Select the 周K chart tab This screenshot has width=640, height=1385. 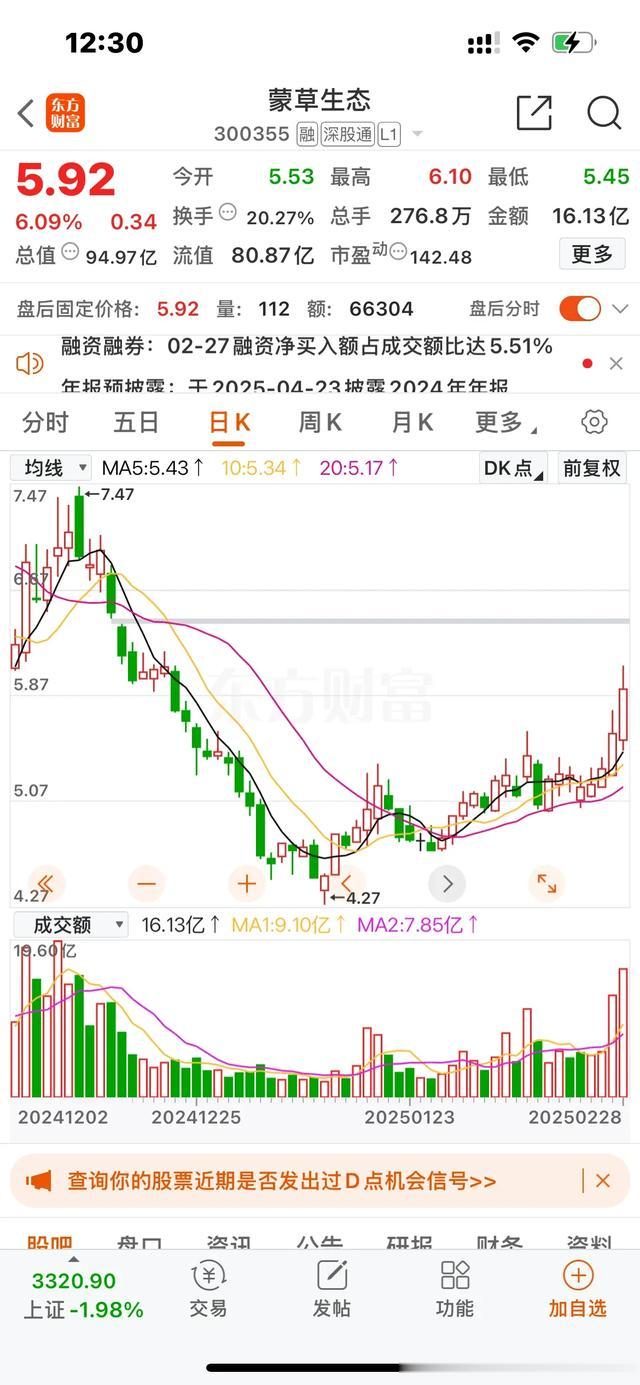(x=319, y=423)
